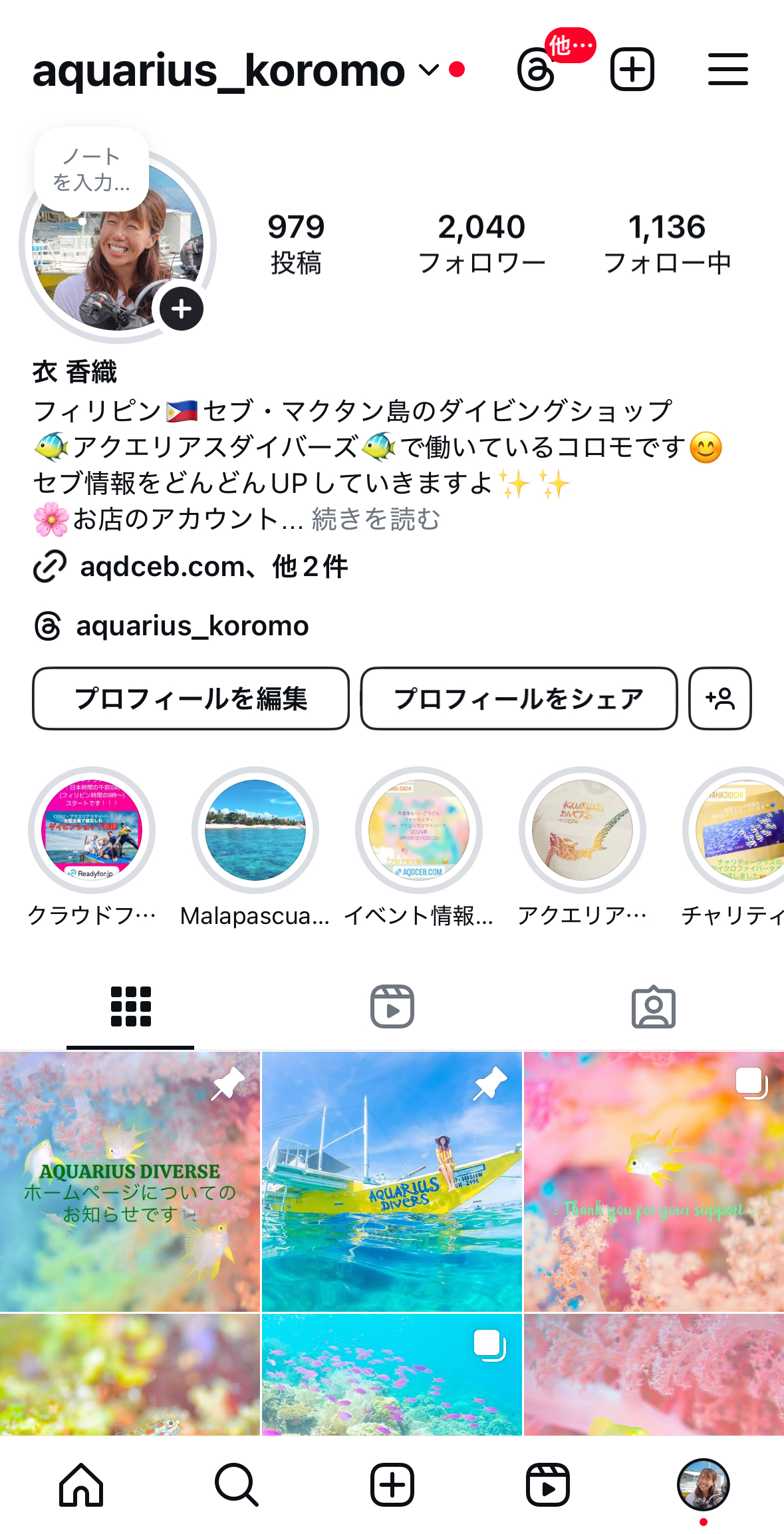Switch to the tagged photos tab

653,1006
